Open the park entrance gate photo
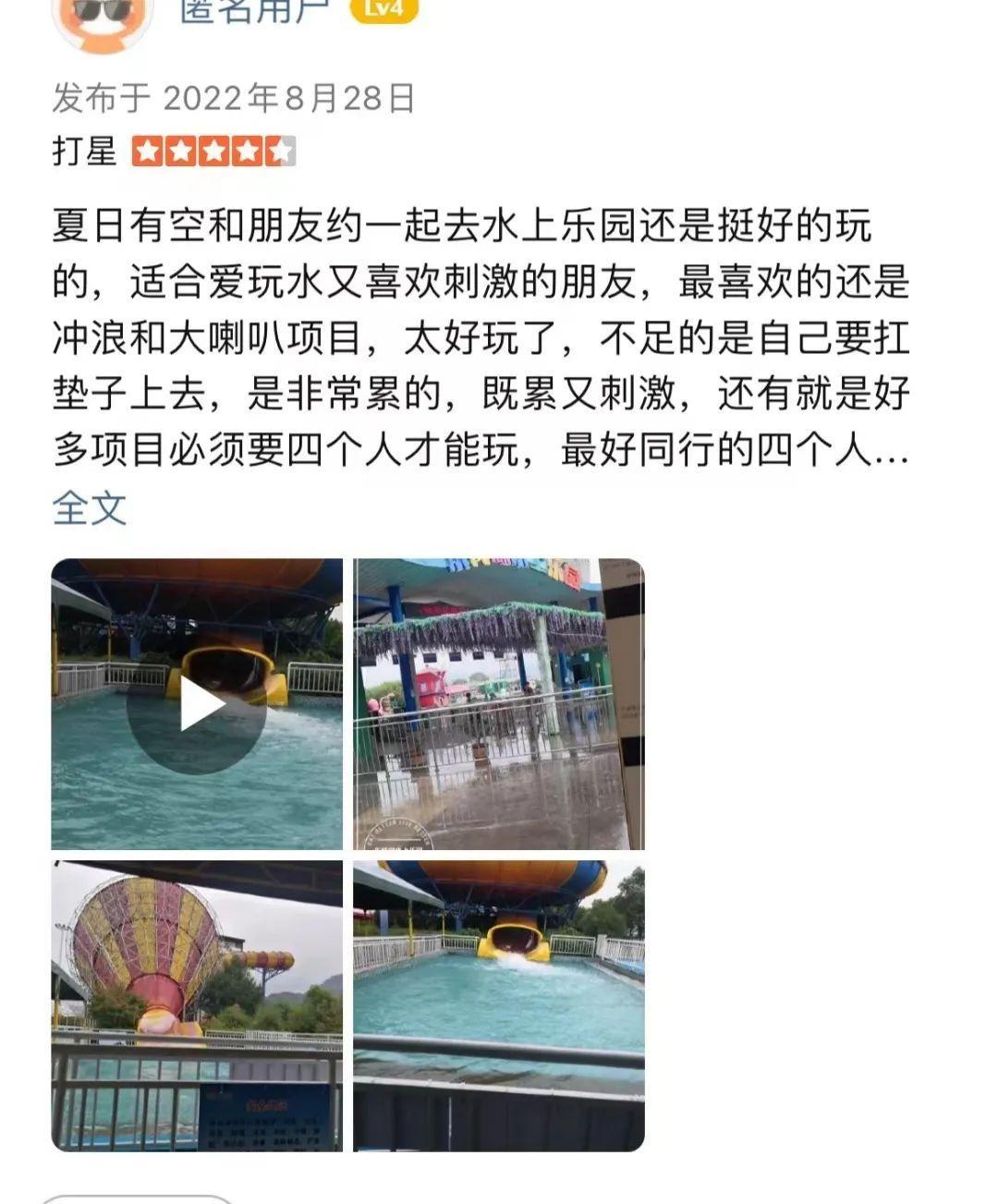Viewport: 998px width, 1204px height. click(499, 704)
